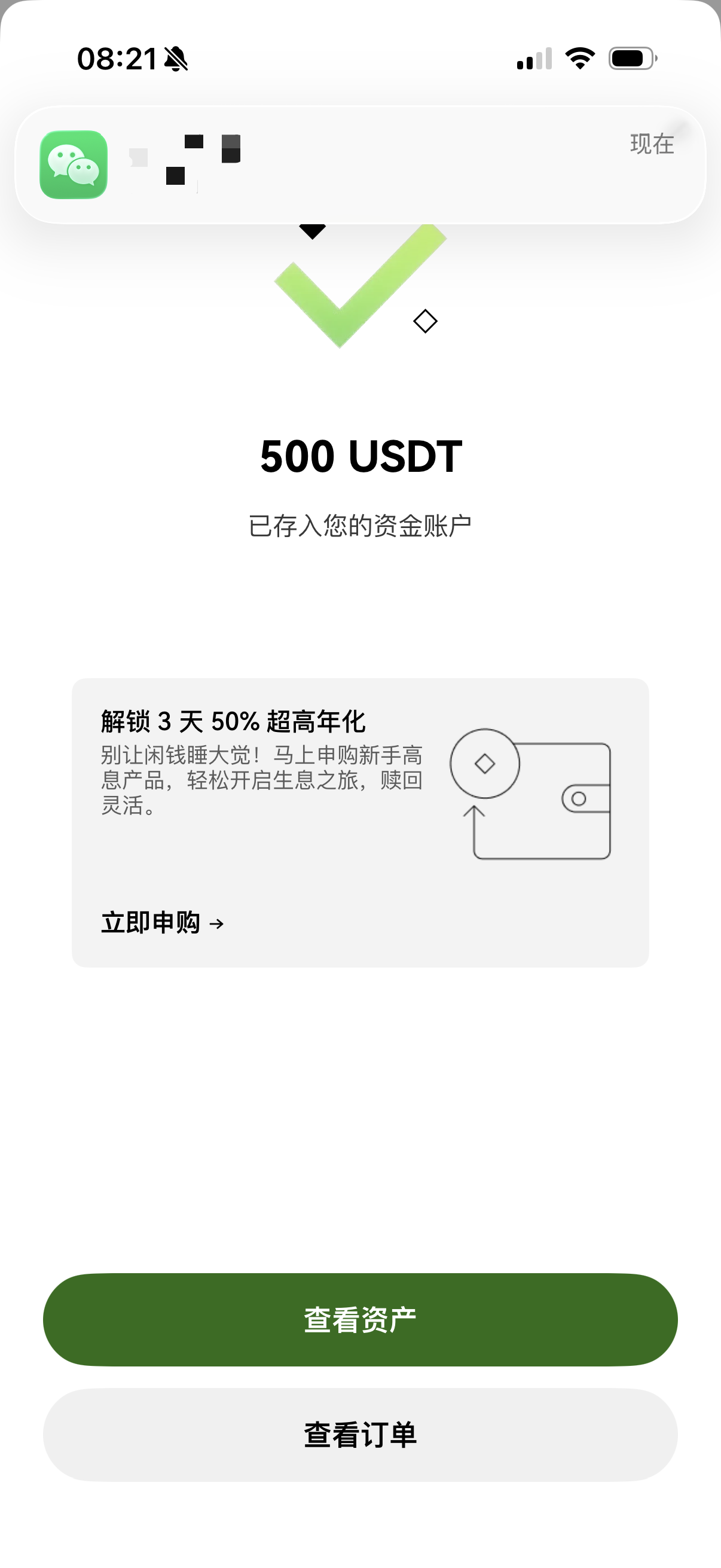
Task: Tap the battery indicator in the status bar
Action: tap(630, 59)
